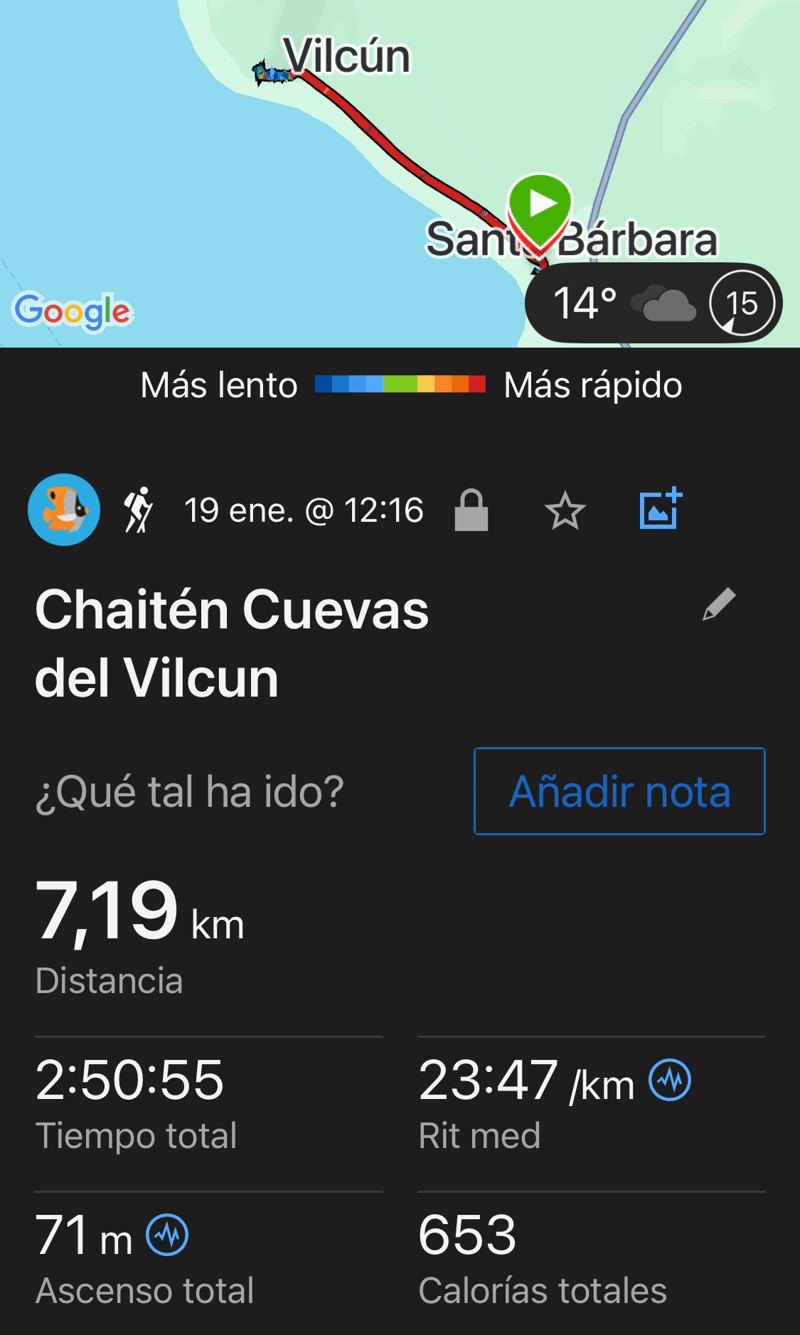800x1335 pixels.
Task: Edit the activity name with the pencil
Action: tap(719, 604)
